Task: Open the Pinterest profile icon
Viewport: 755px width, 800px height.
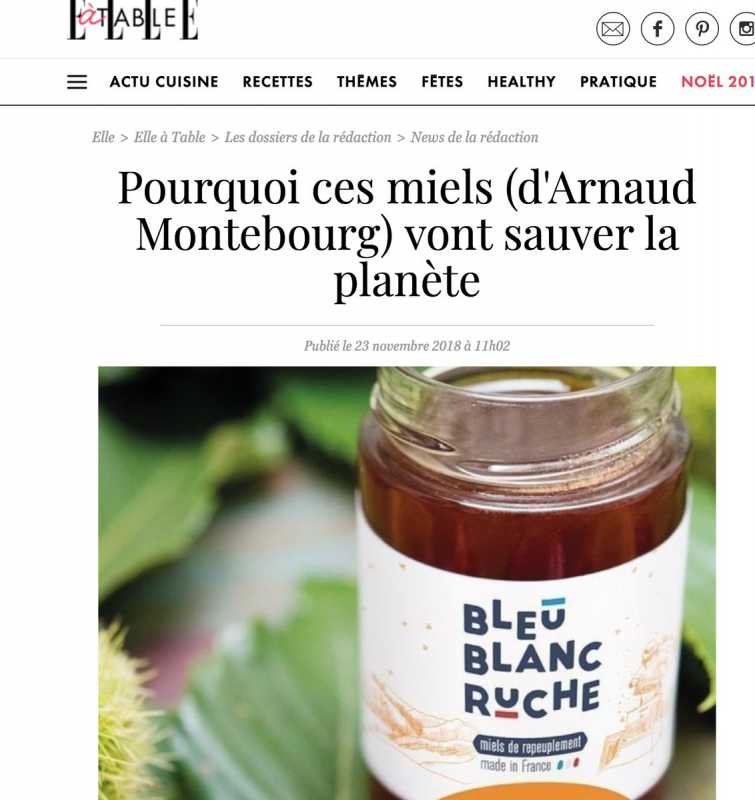Action: 701,29
